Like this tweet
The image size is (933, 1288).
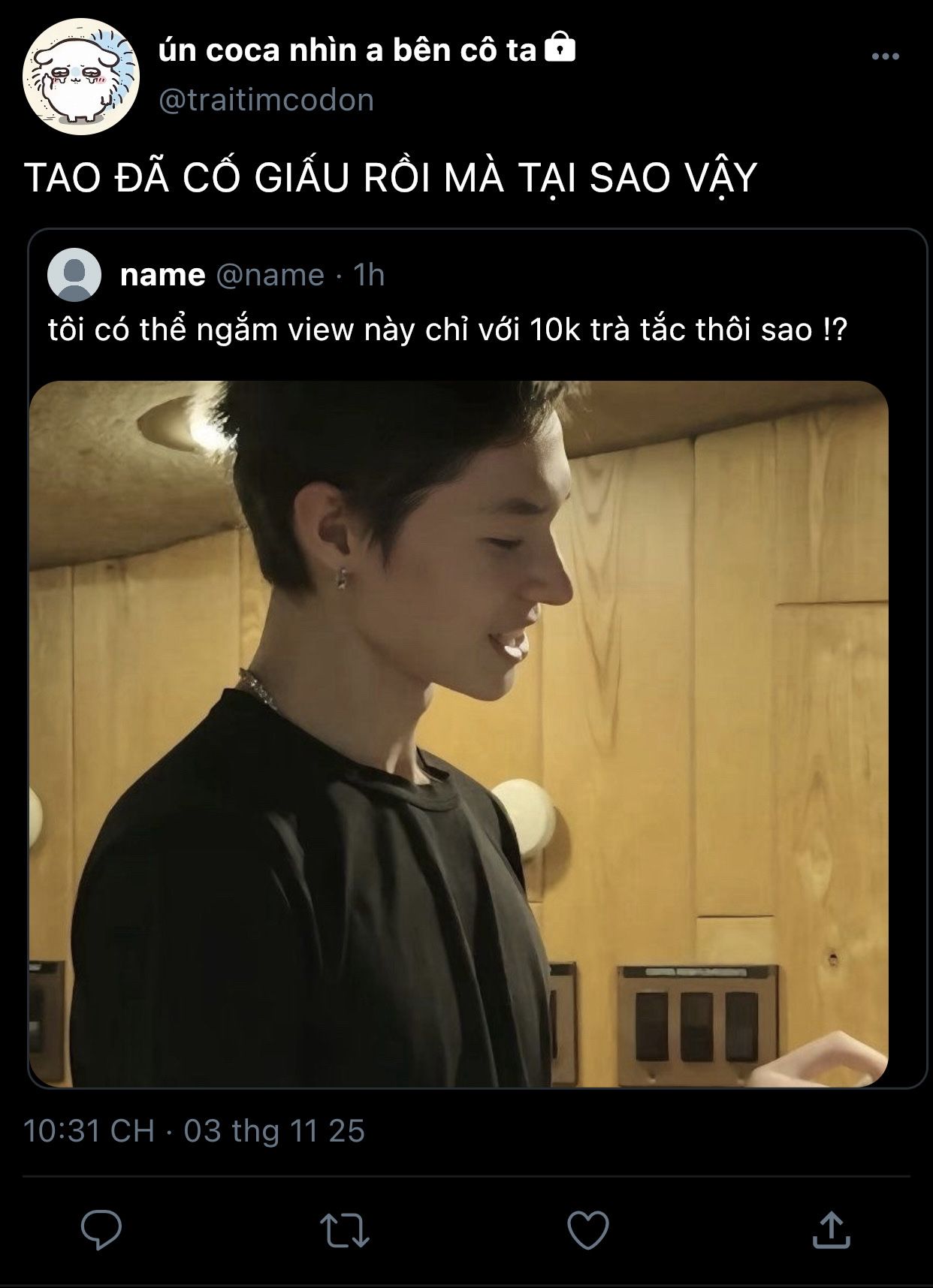[587, 1229]
